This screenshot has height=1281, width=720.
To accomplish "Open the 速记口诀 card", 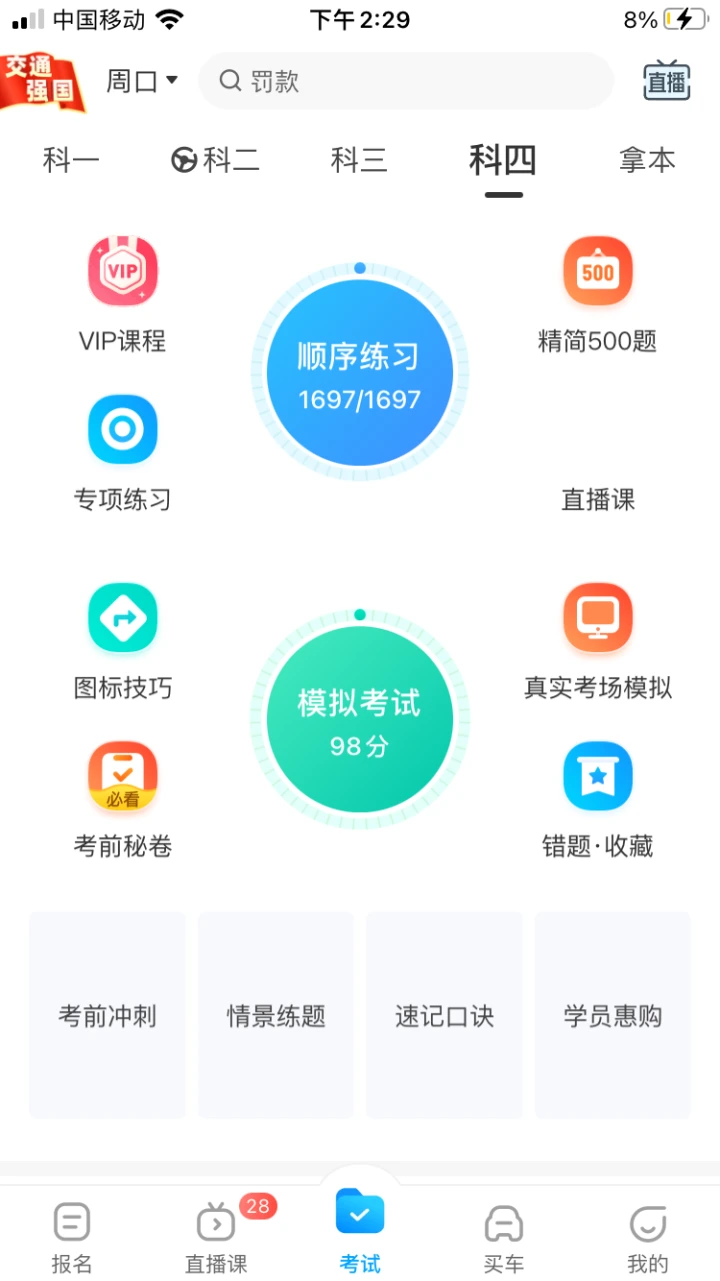I will click(x=444, y=1016).
